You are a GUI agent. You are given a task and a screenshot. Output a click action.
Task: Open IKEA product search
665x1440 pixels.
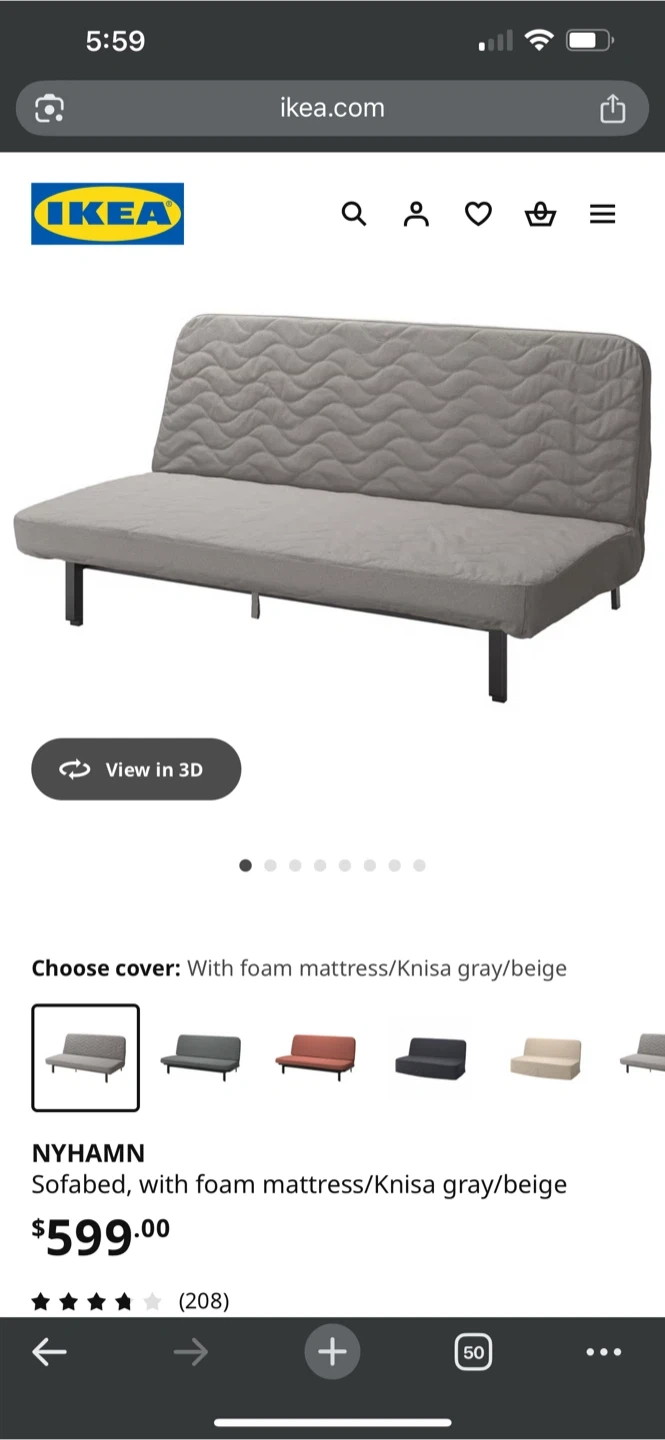(354, 214)
